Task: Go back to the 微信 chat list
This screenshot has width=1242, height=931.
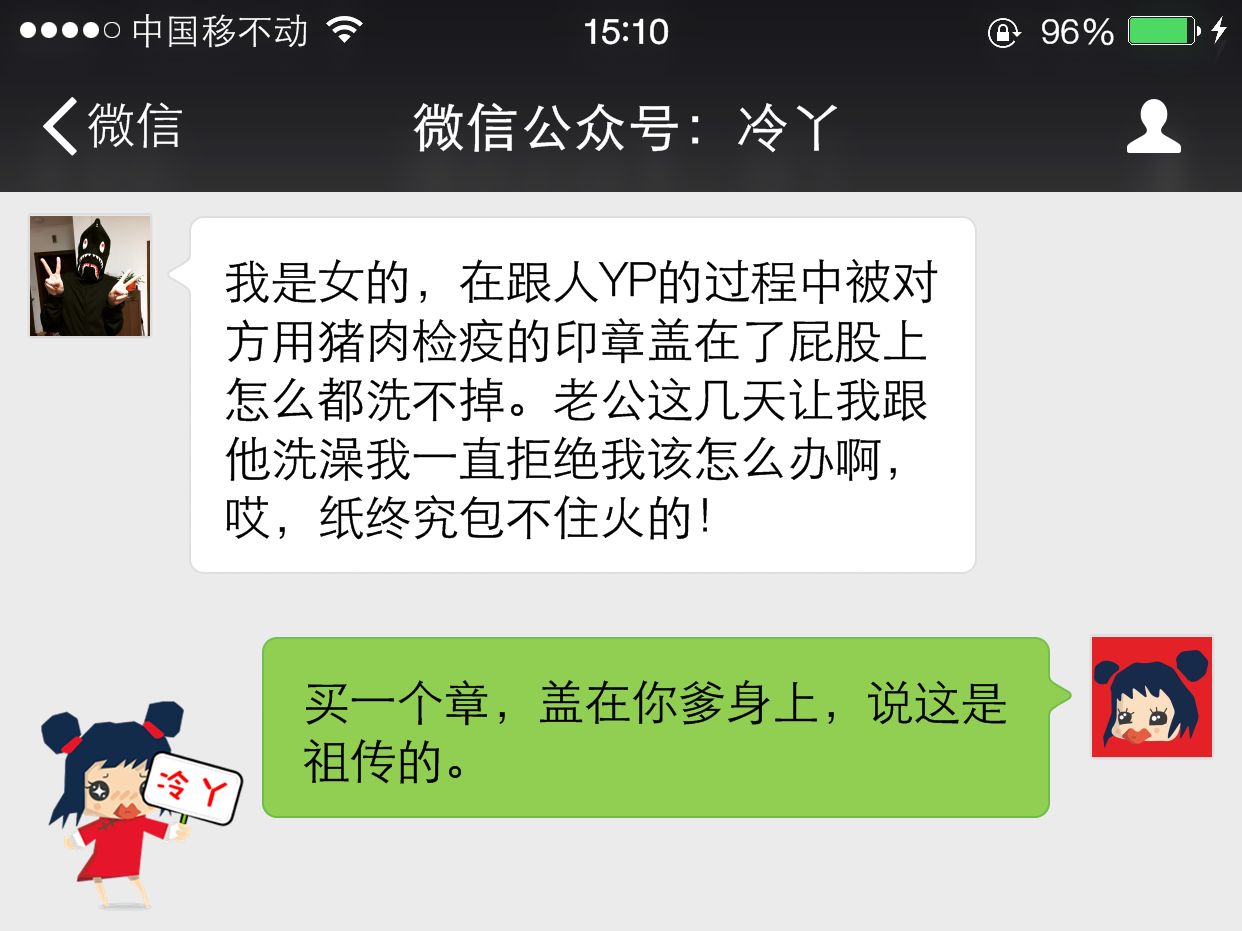Action: (112, 127)
